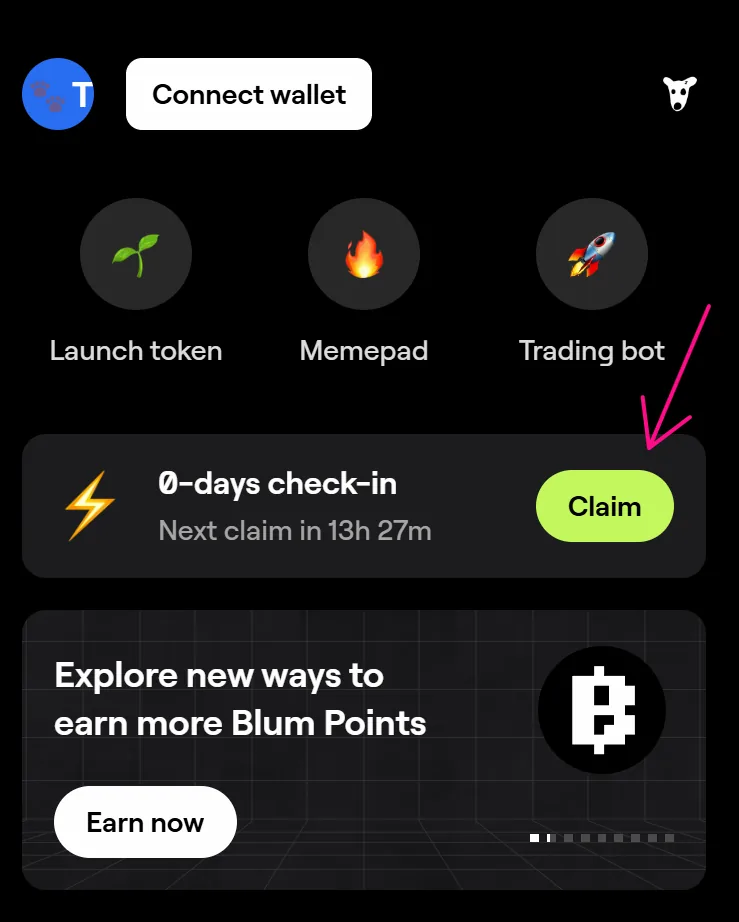The width and height of the screenshot is (739, 922).
Task: Open the dog icon in the header
Action: click(x=680, y=94)
